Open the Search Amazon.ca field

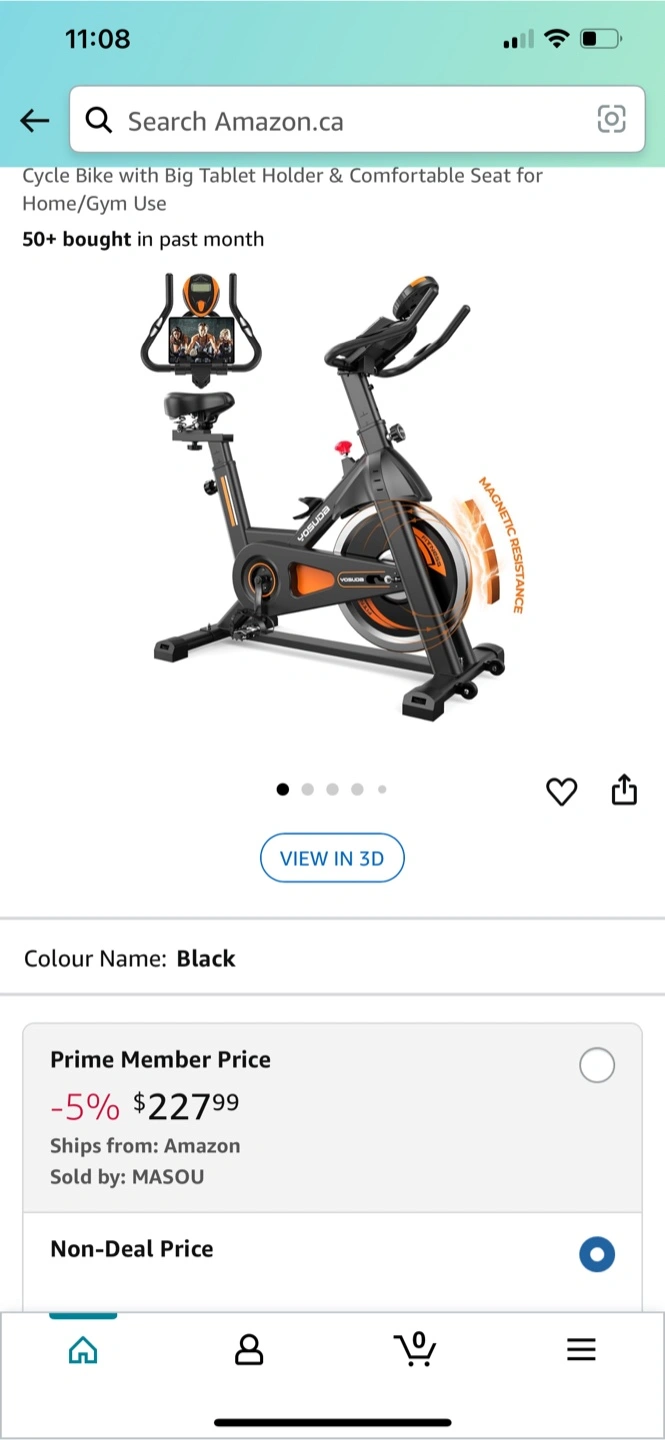pos(357,120)
